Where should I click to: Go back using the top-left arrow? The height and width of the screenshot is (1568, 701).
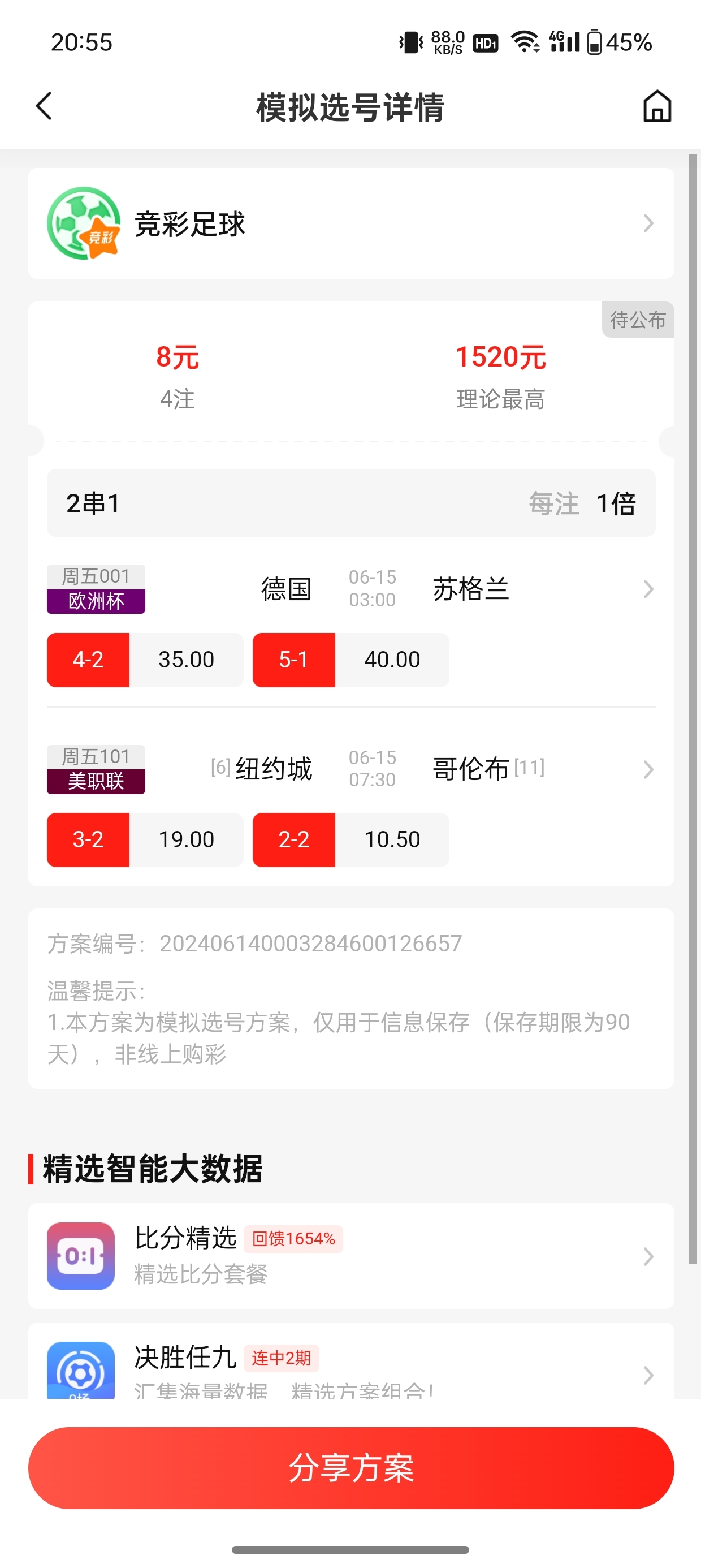[44, 106]
